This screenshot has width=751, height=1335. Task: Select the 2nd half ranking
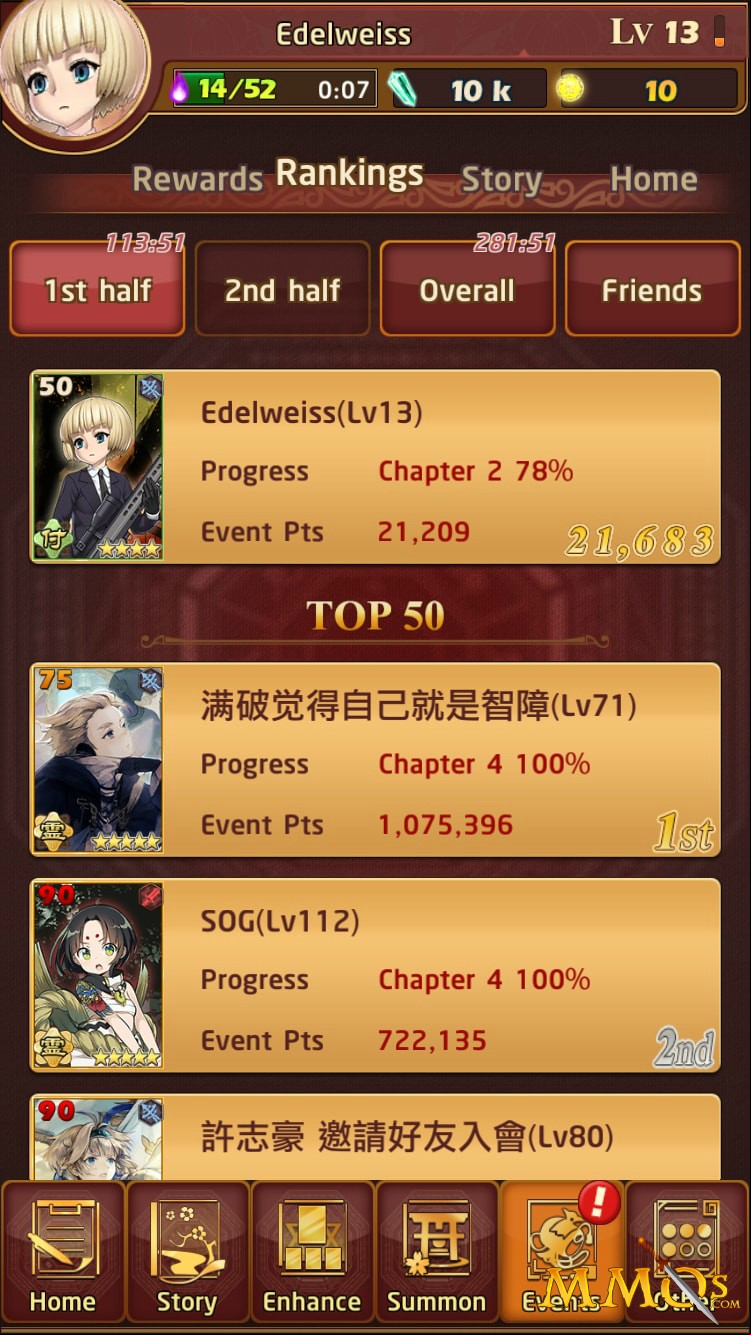tap(282, 289)
